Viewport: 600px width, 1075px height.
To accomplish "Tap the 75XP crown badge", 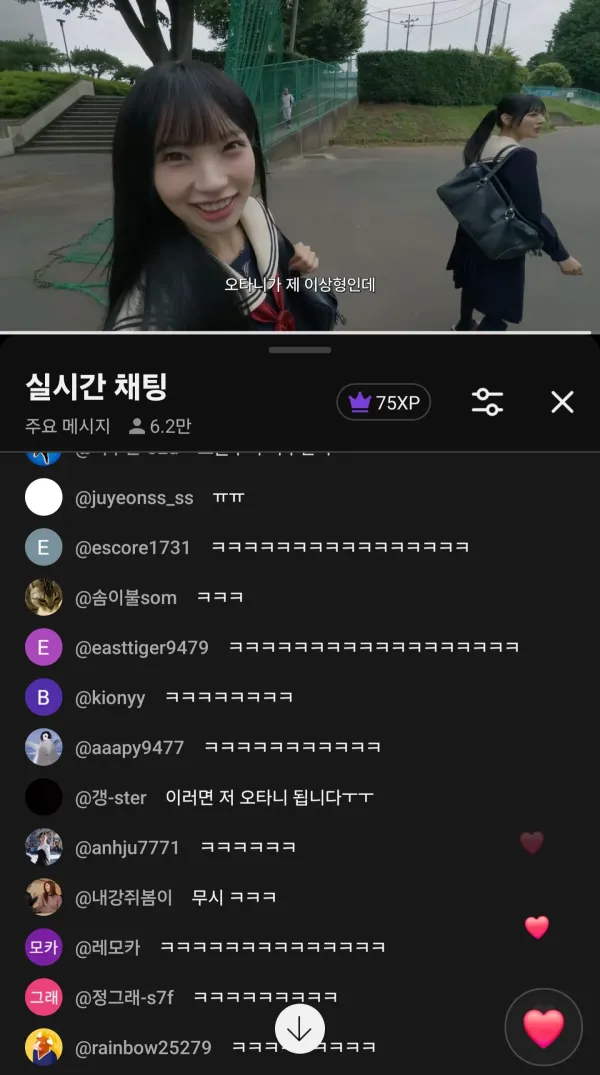I will 383,402.
